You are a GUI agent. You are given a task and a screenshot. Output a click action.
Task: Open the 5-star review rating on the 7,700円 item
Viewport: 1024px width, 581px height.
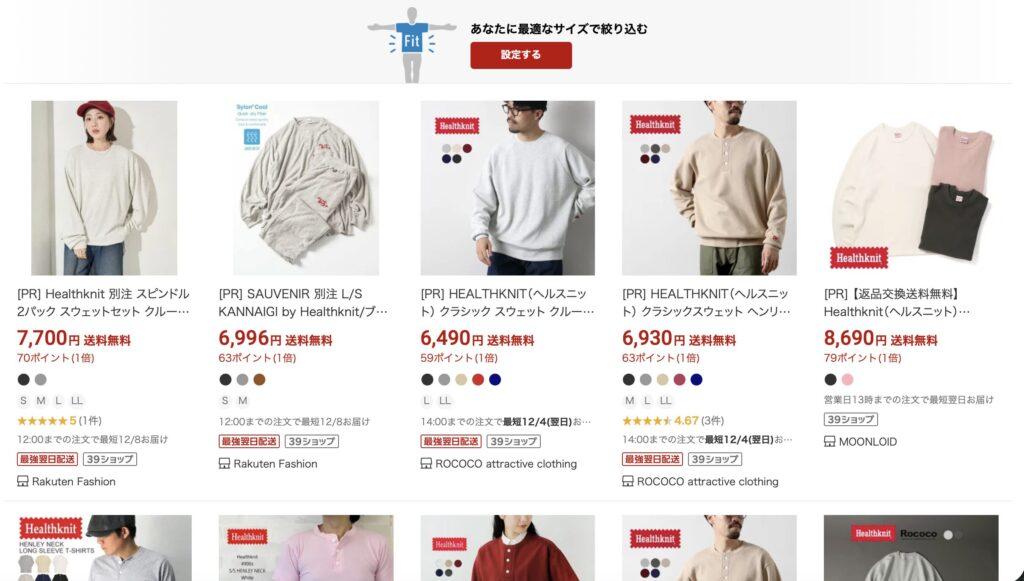tap(59, 420)
